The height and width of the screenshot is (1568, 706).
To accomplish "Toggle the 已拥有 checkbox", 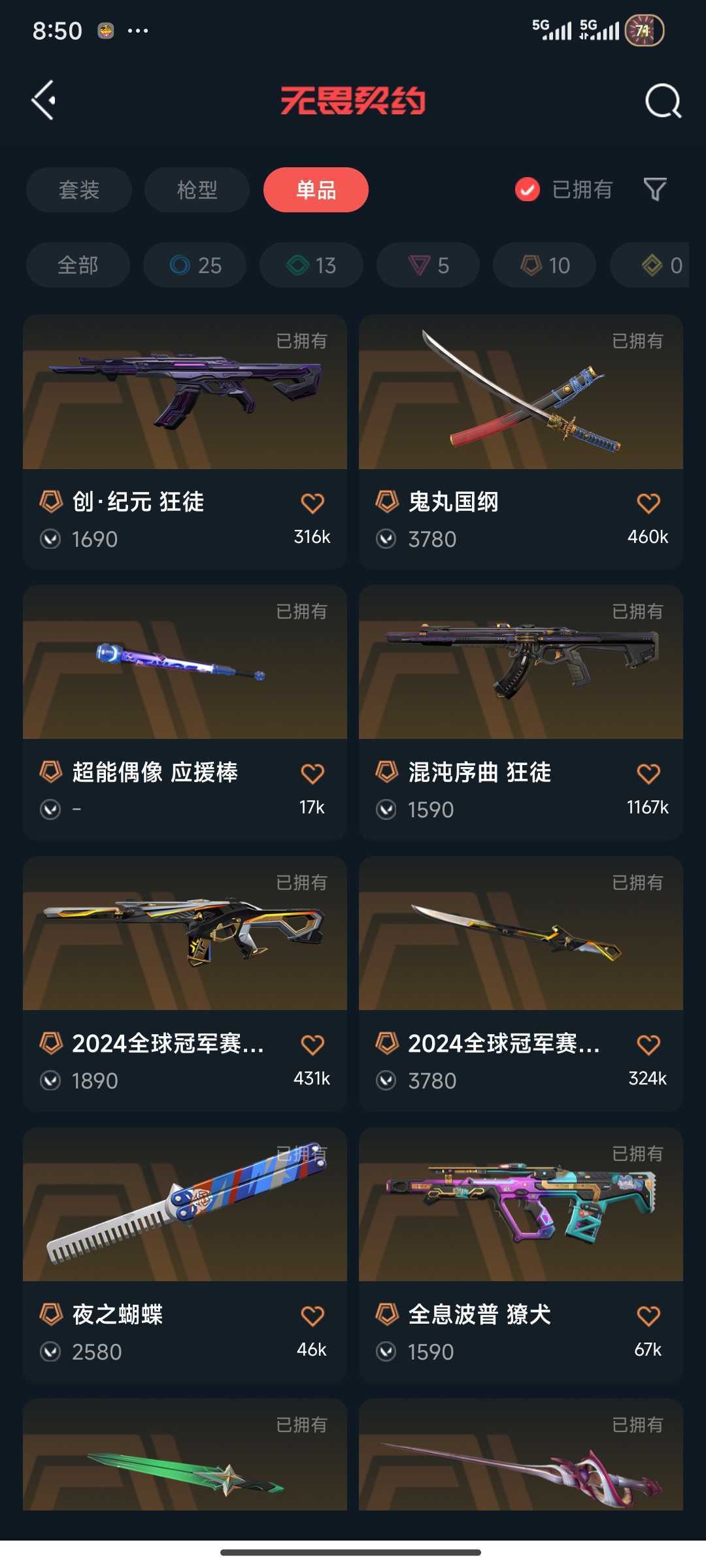I will tap(528, 190).
